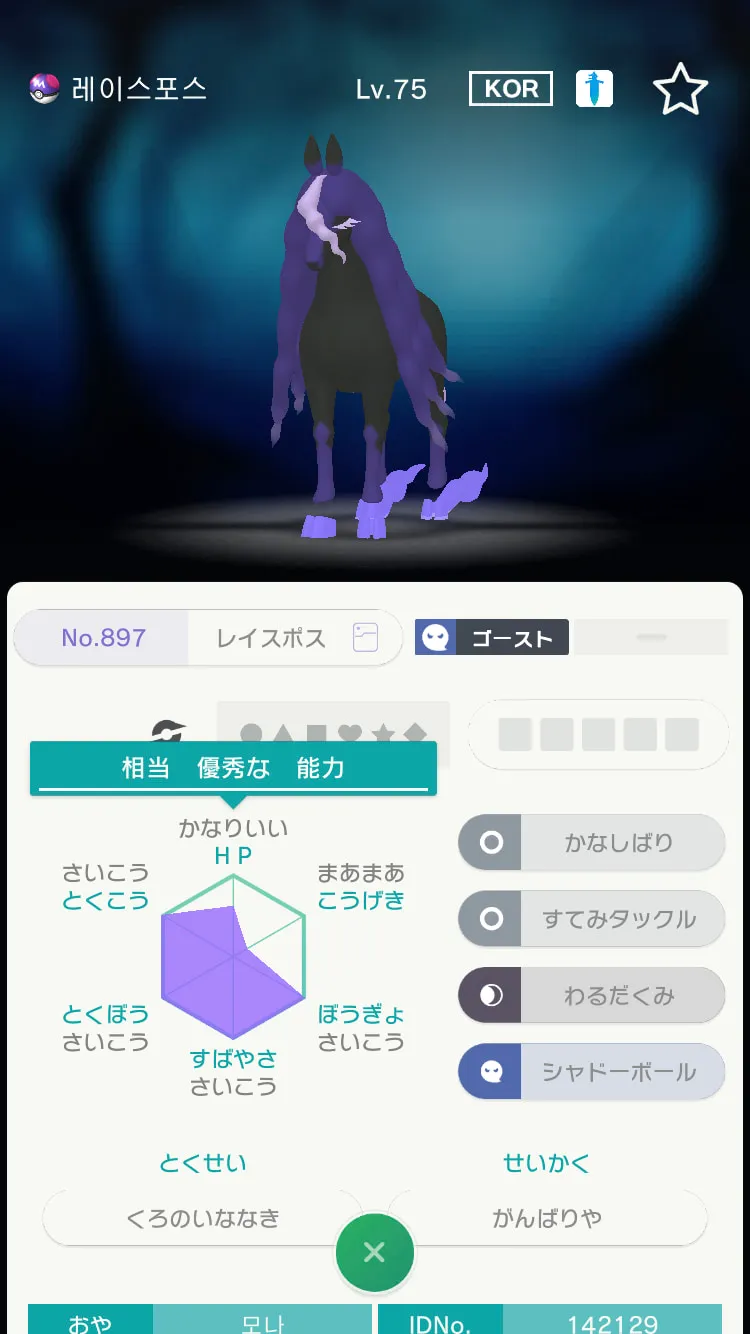This screenshot has height=1334, width=750.
Task: Mark this Pokémon as favorite with the star
Action: coord(680,90)
